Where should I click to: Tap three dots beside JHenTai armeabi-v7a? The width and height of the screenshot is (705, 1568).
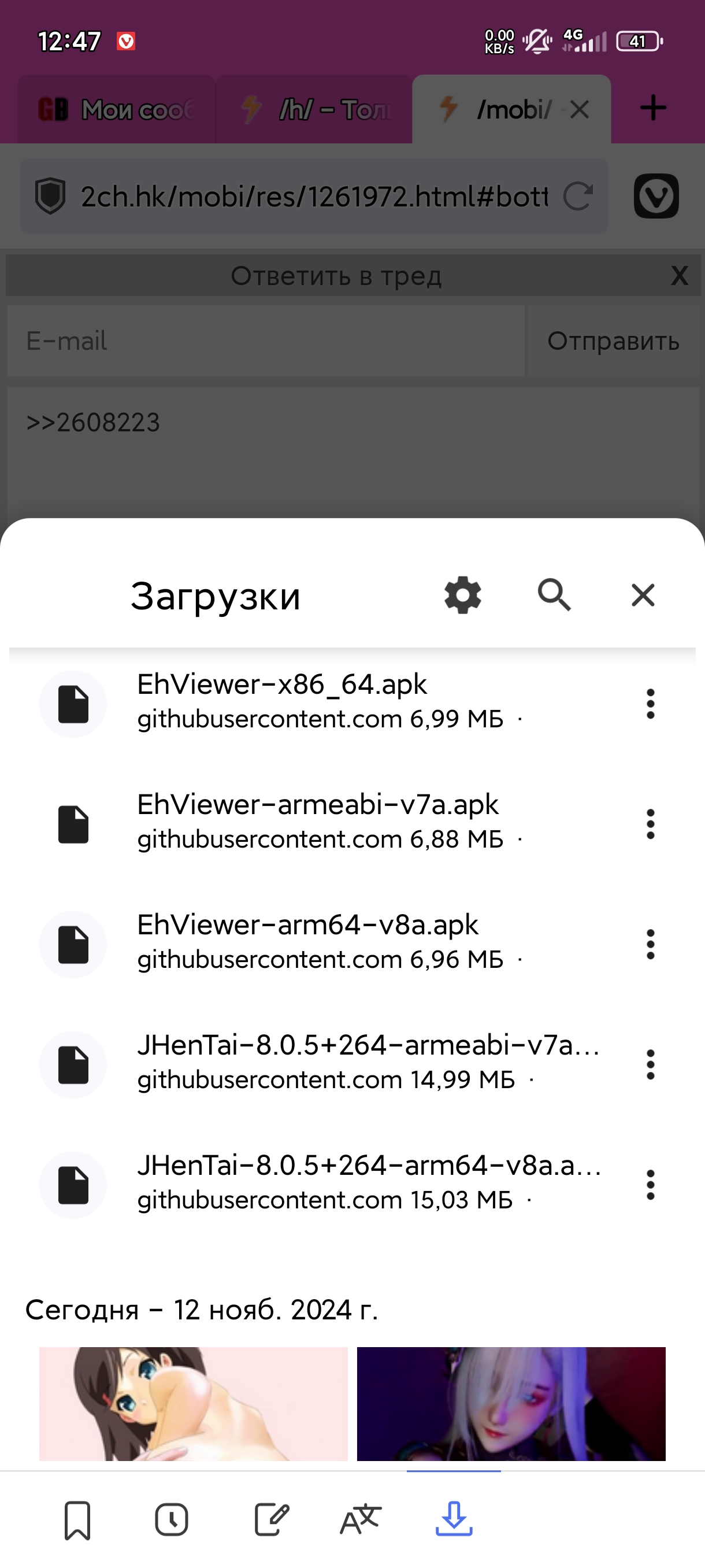[x=650, y=1064]
